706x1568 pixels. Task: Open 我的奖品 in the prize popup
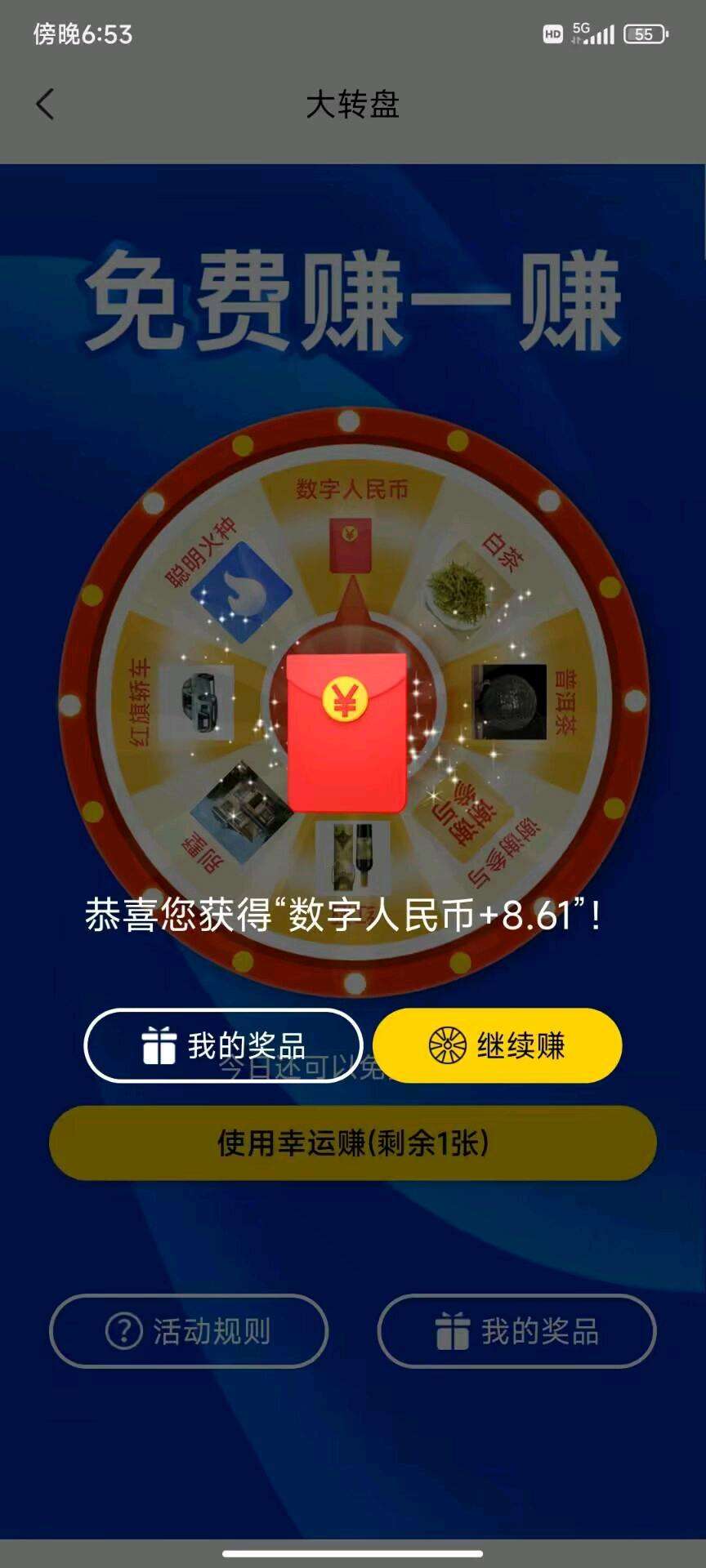223,1045
